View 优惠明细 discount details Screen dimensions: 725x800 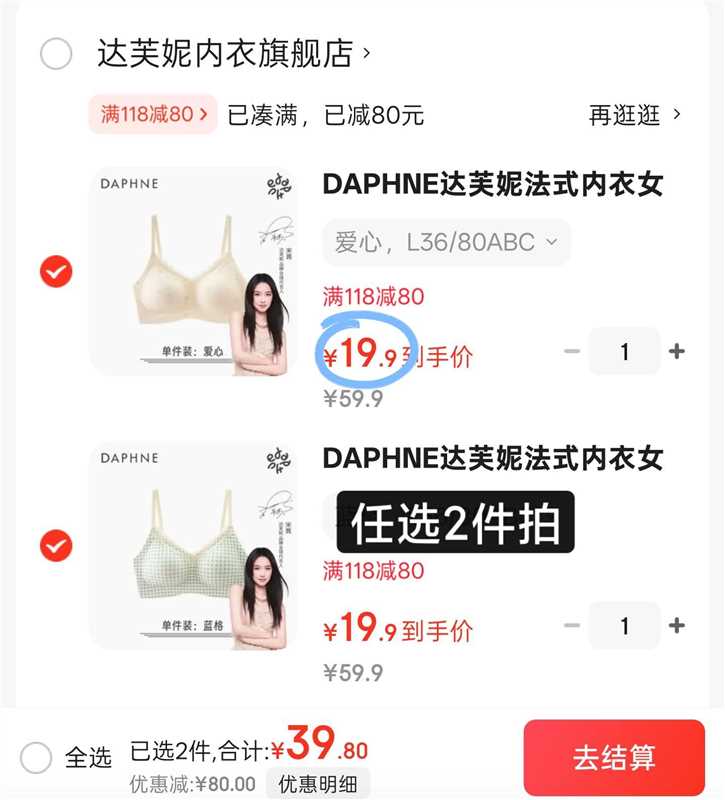(317, 783)
